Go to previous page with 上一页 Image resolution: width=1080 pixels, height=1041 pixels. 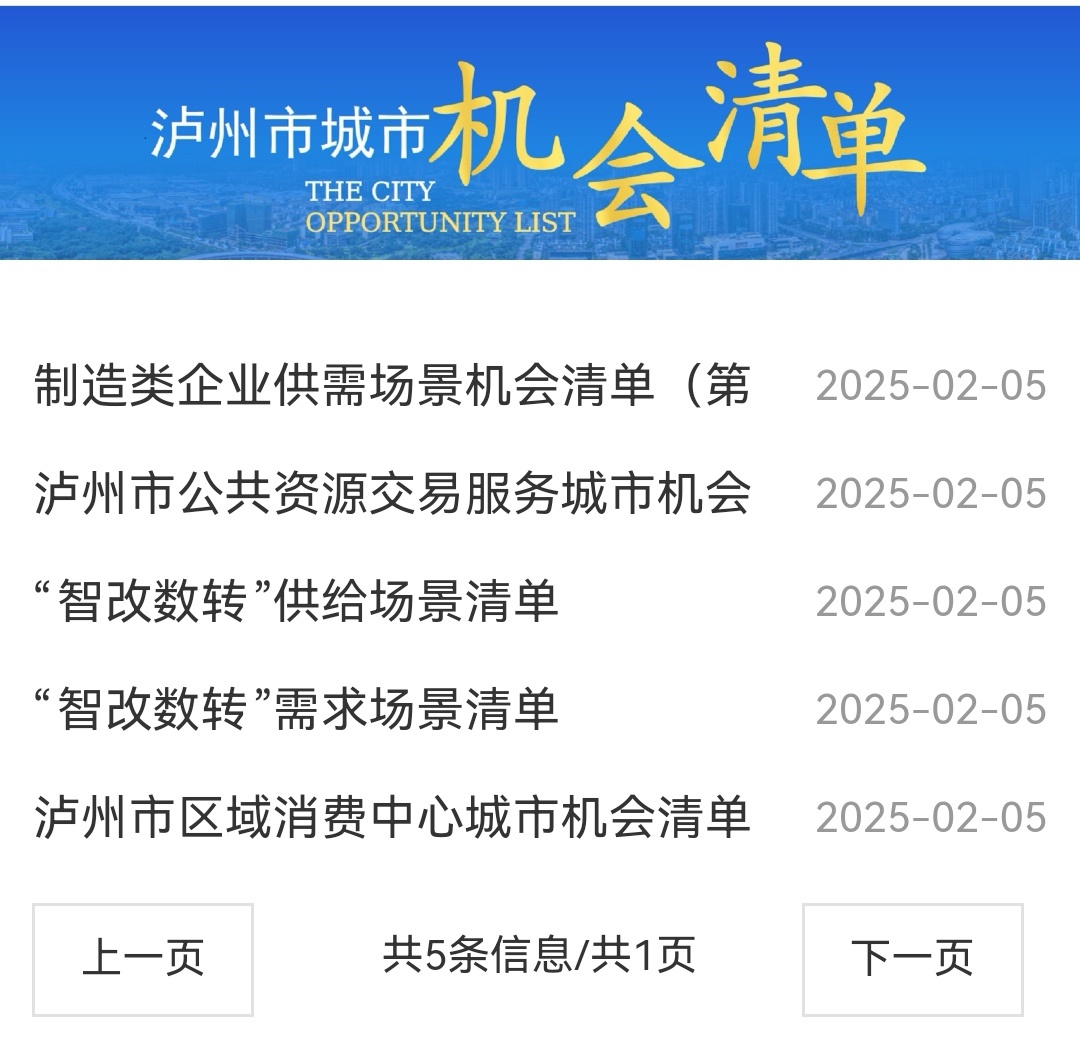point(143,959)
